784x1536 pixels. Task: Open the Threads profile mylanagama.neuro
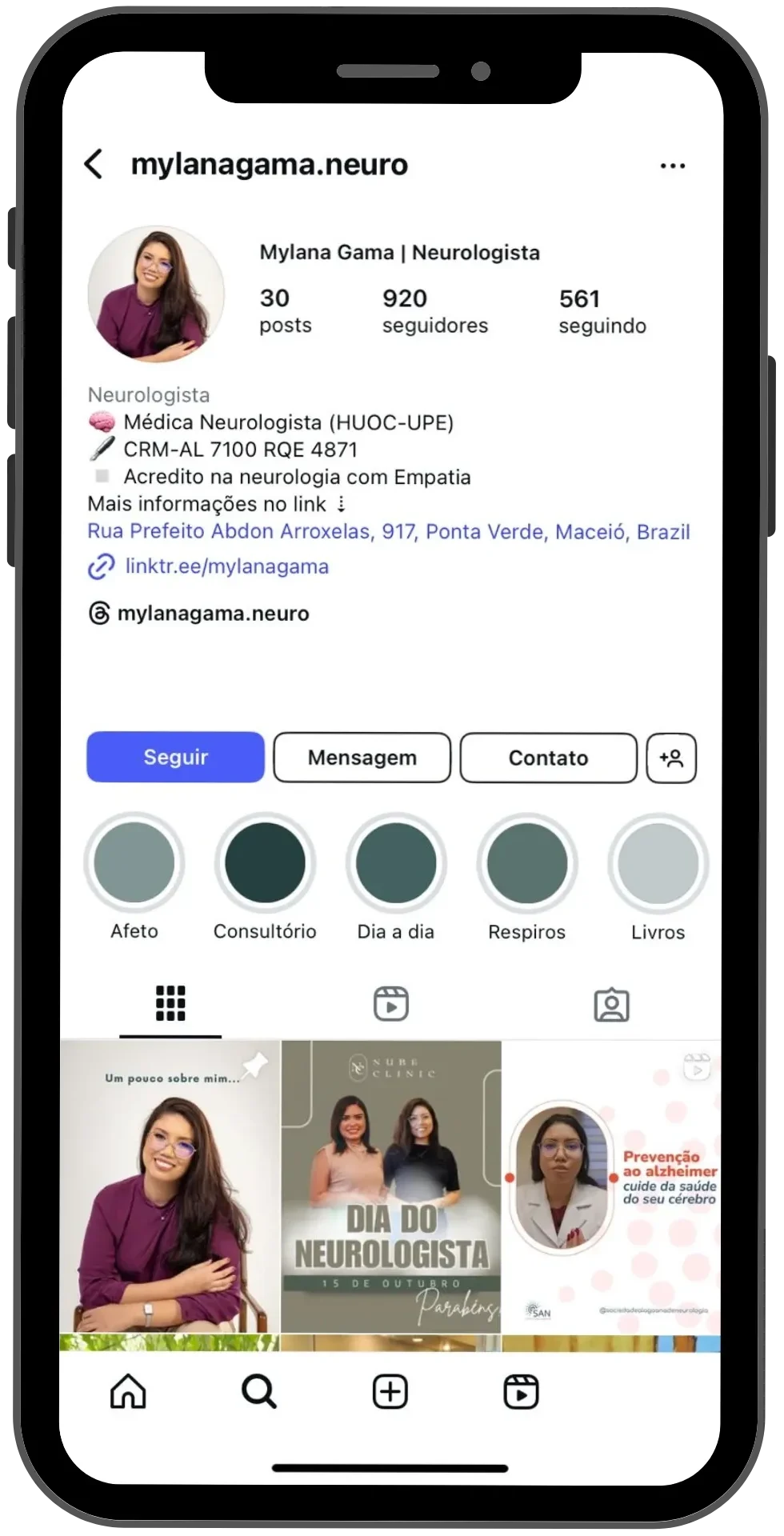click(213, 614)
